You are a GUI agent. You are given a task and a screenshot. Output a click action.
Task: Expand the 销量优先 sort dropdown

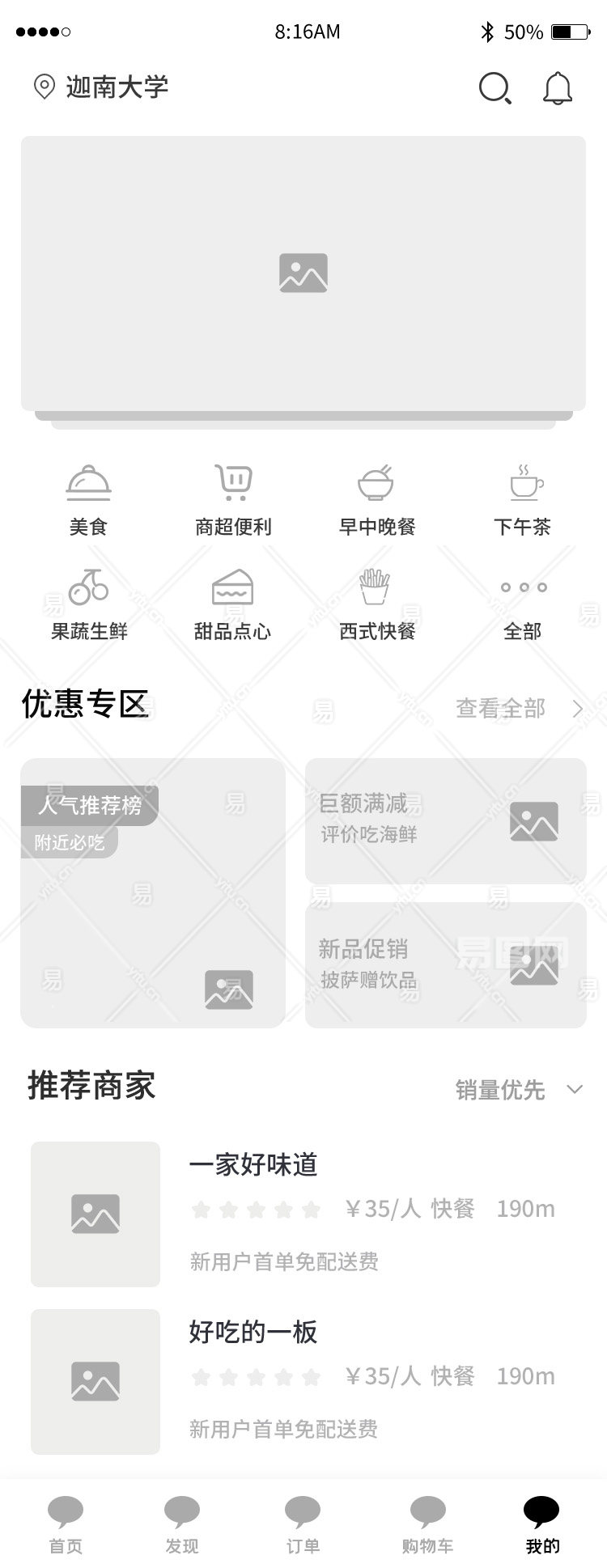518,1090
